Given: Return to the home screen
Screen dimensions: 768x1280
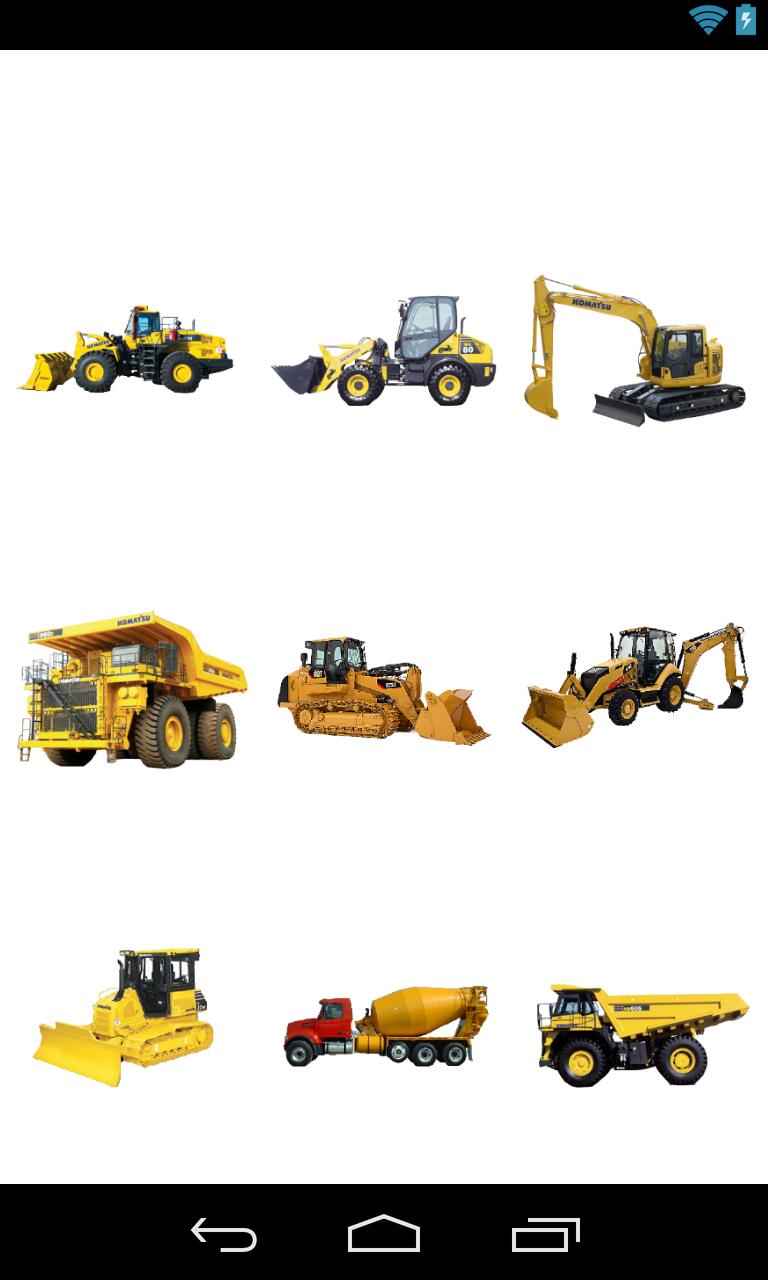Looking at the screenshot, I should (384, 1234).
